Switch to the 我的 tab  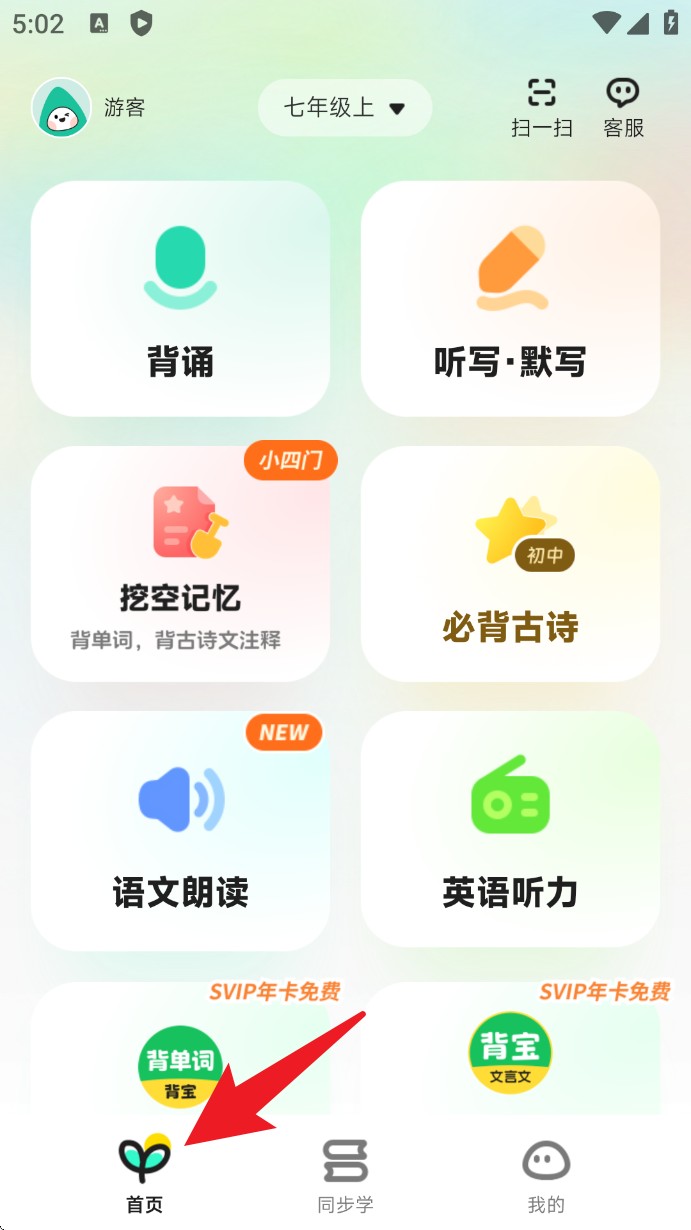[546, 1176]
